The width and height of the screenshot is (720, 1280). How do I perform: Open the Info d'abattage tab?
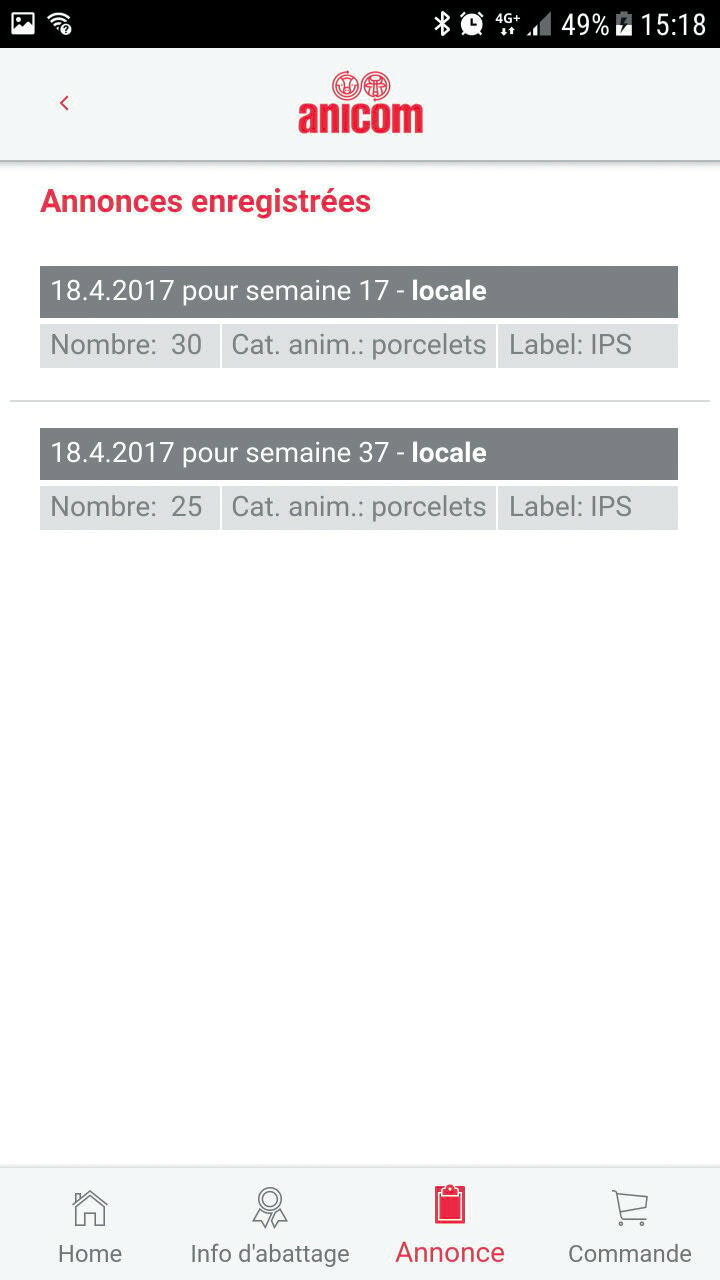coord(270,1226)
